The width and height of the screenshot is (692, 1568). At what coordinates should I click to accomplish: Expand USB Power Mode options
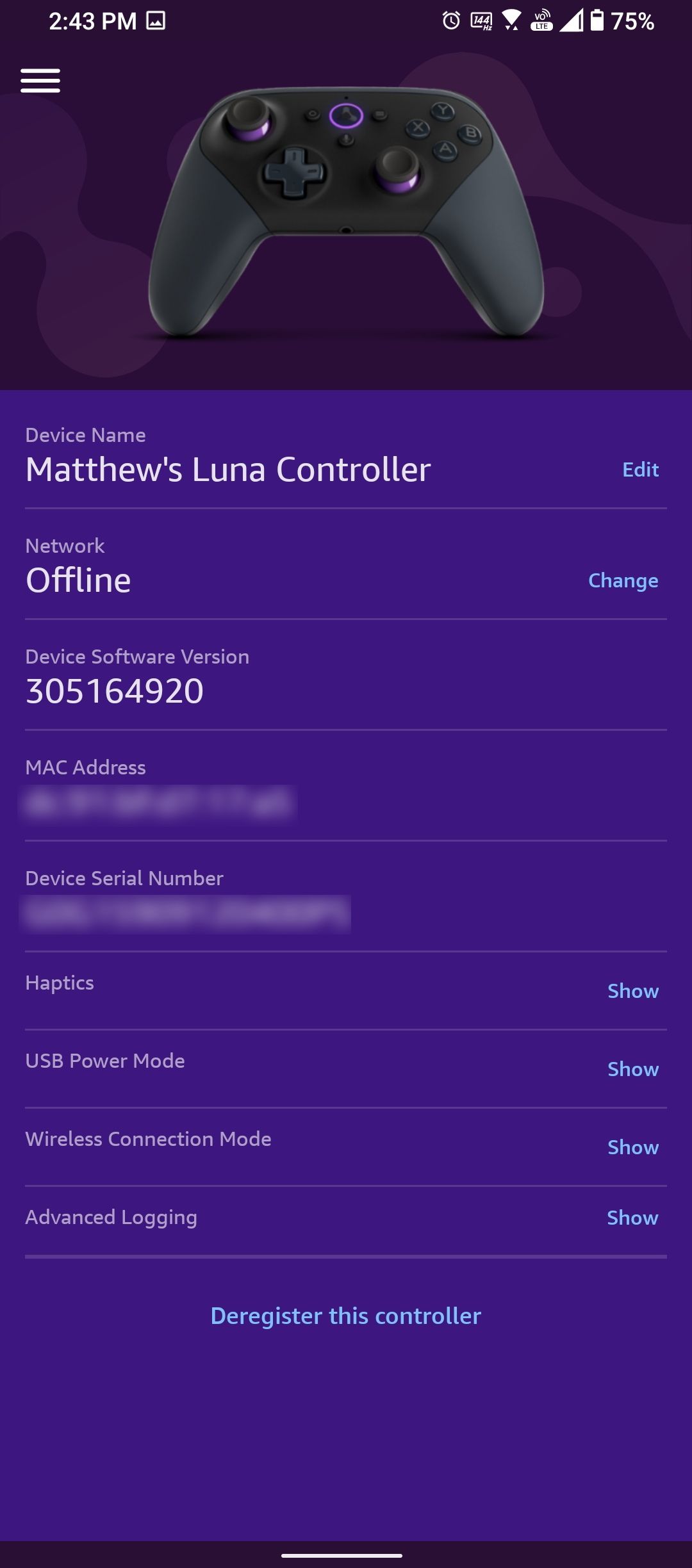click(x=632, y=1069)
